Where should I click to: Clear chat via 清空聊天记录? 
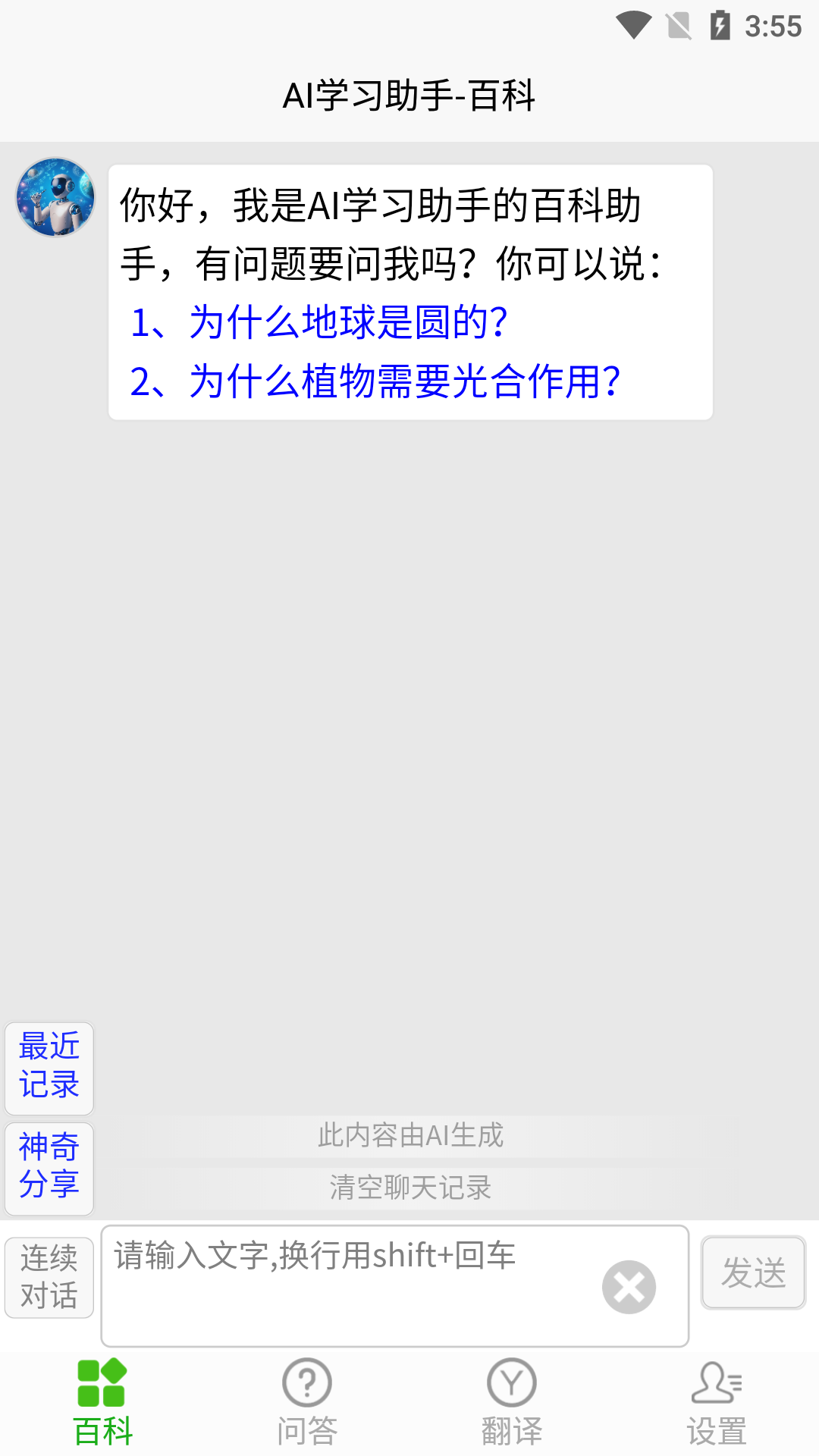click(409, 1188)
